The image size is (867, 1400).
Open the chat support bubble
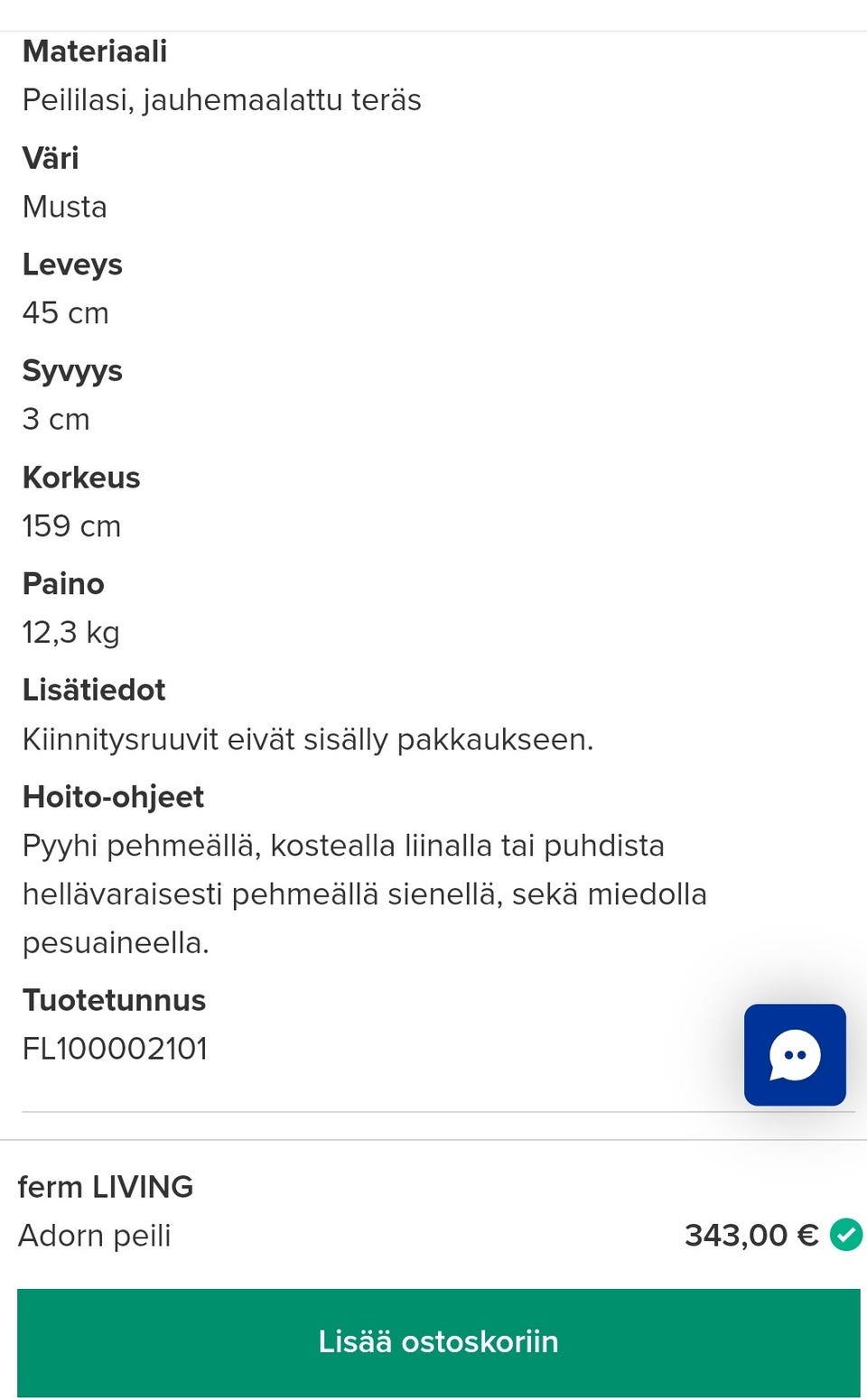click(x=795, y=1054)
